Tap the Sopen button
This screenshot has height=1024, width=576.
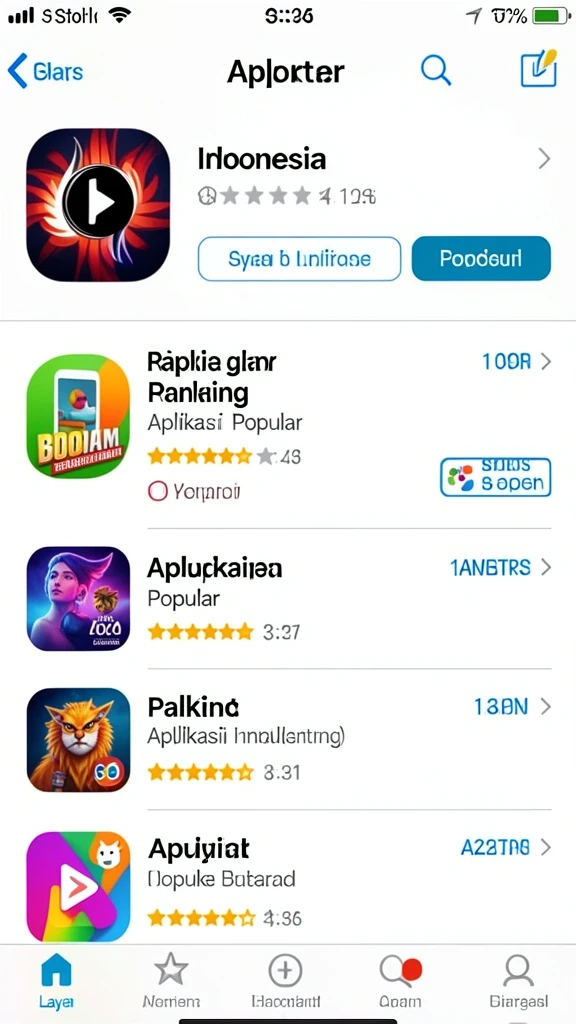click(x=496, y=477)
